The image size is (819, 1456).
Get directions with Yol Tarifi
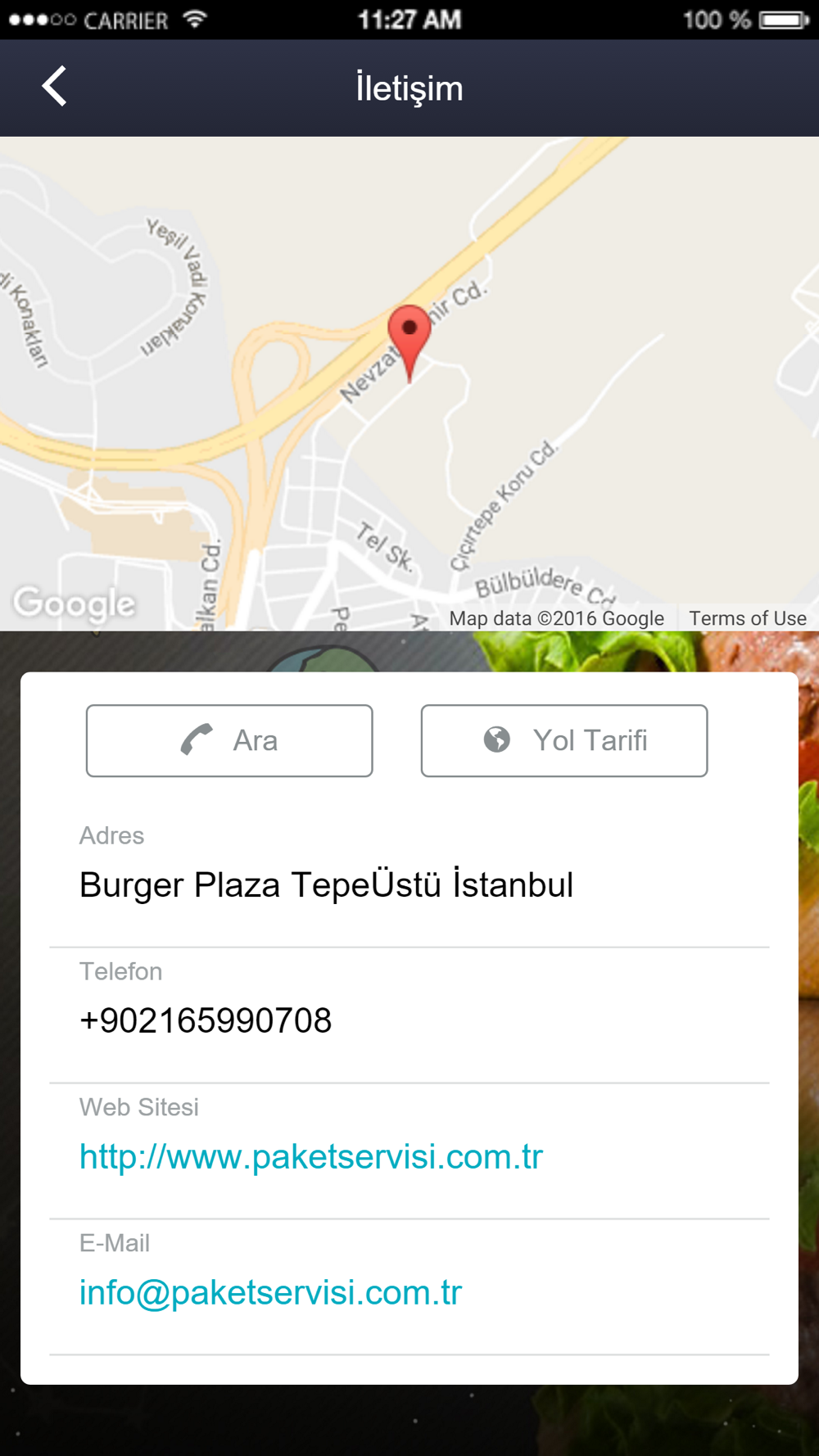click(564, 740)
